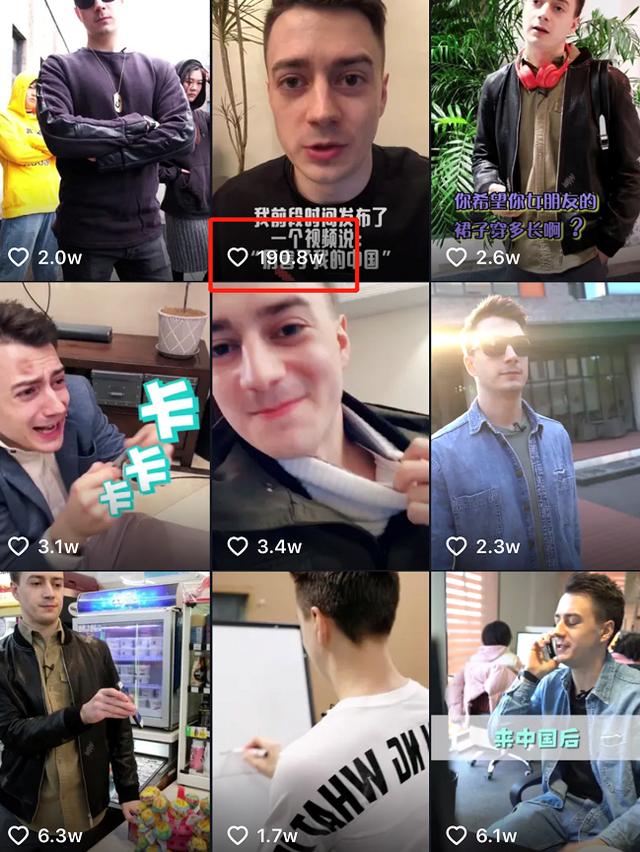Open the video with 2.0w likes
The width and height of the screenshot is (640, 852).
point(105,140)
